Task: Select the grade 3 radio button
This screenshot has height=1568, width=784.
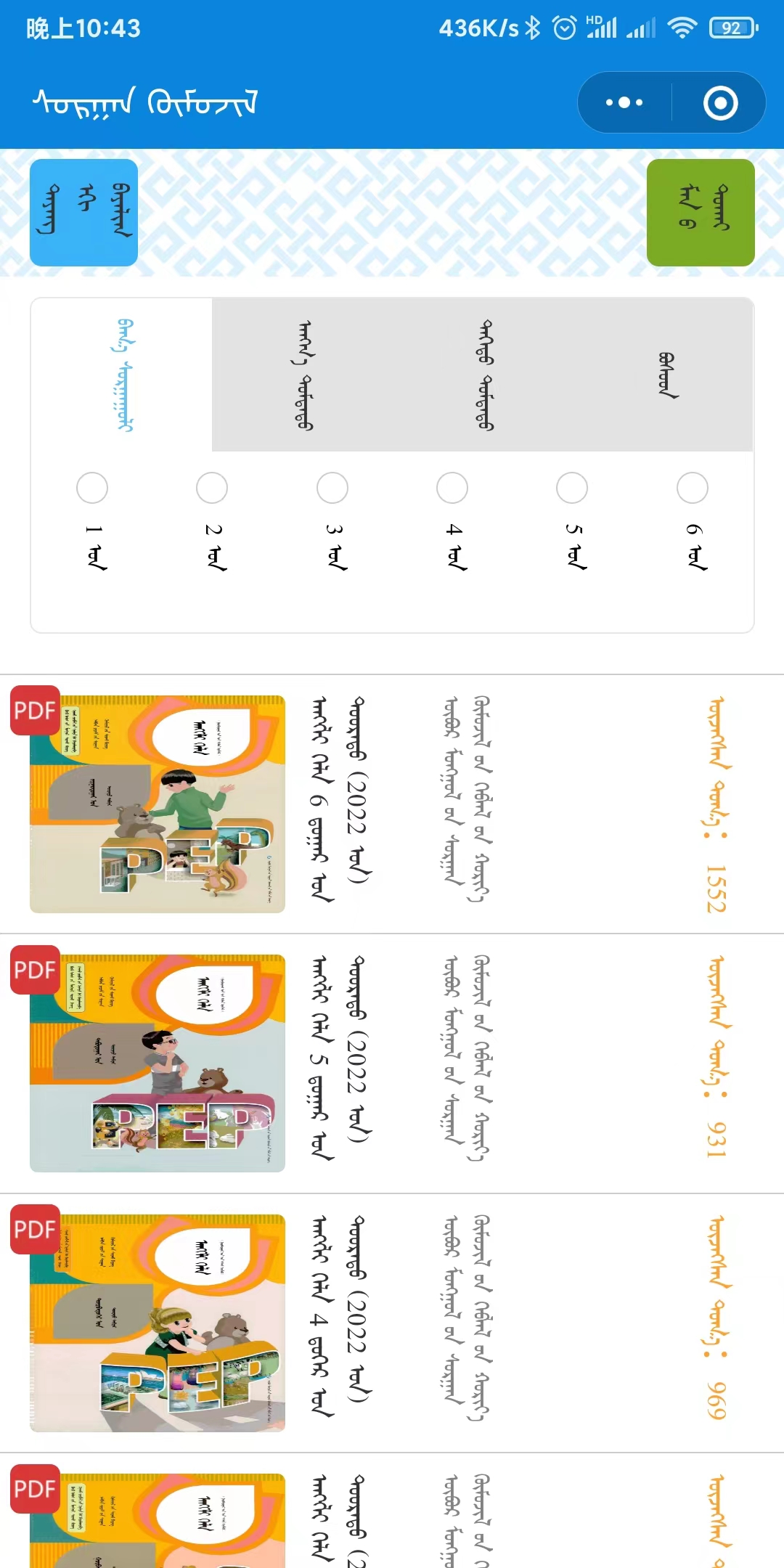Action: (332, 488)
